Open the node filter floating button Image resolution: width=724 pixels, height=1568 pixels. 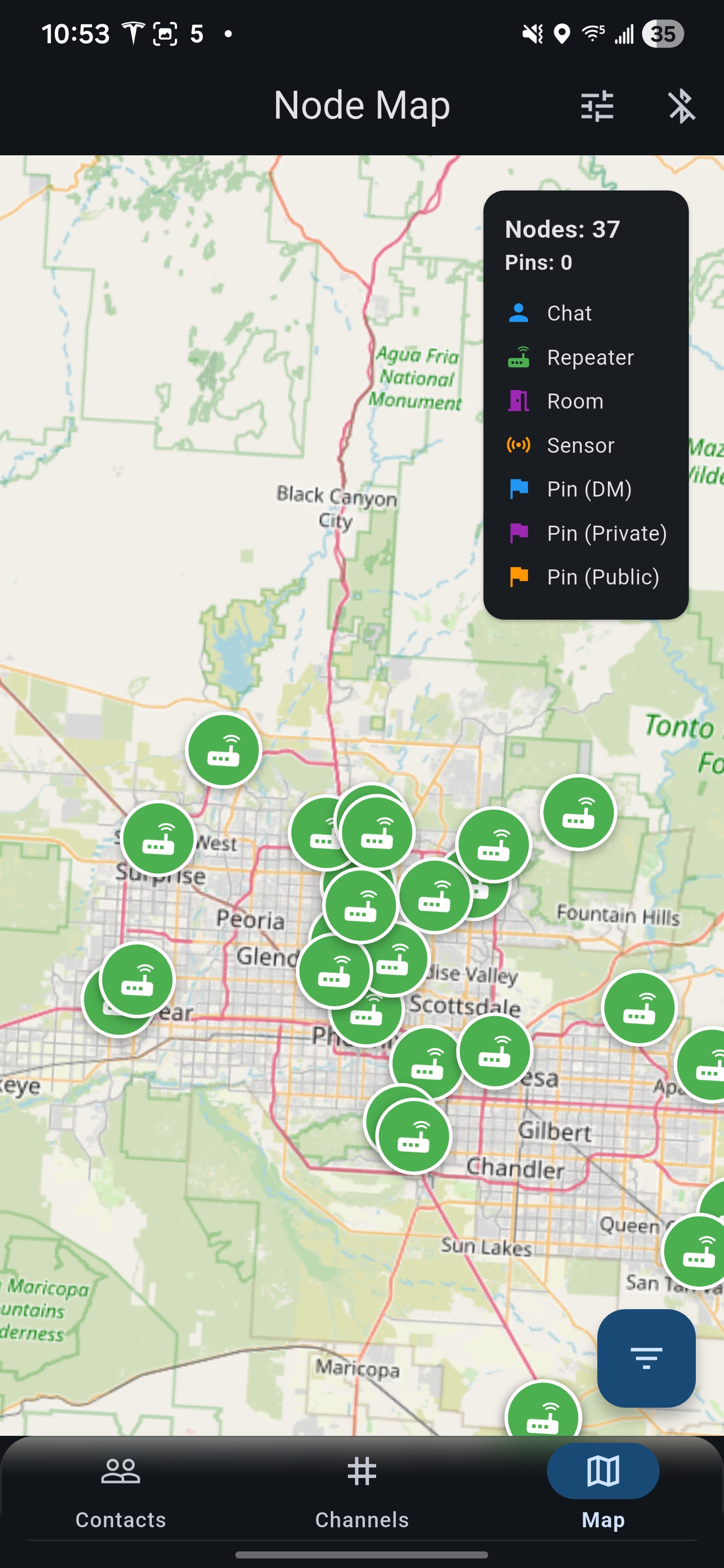coord(646,1358)
